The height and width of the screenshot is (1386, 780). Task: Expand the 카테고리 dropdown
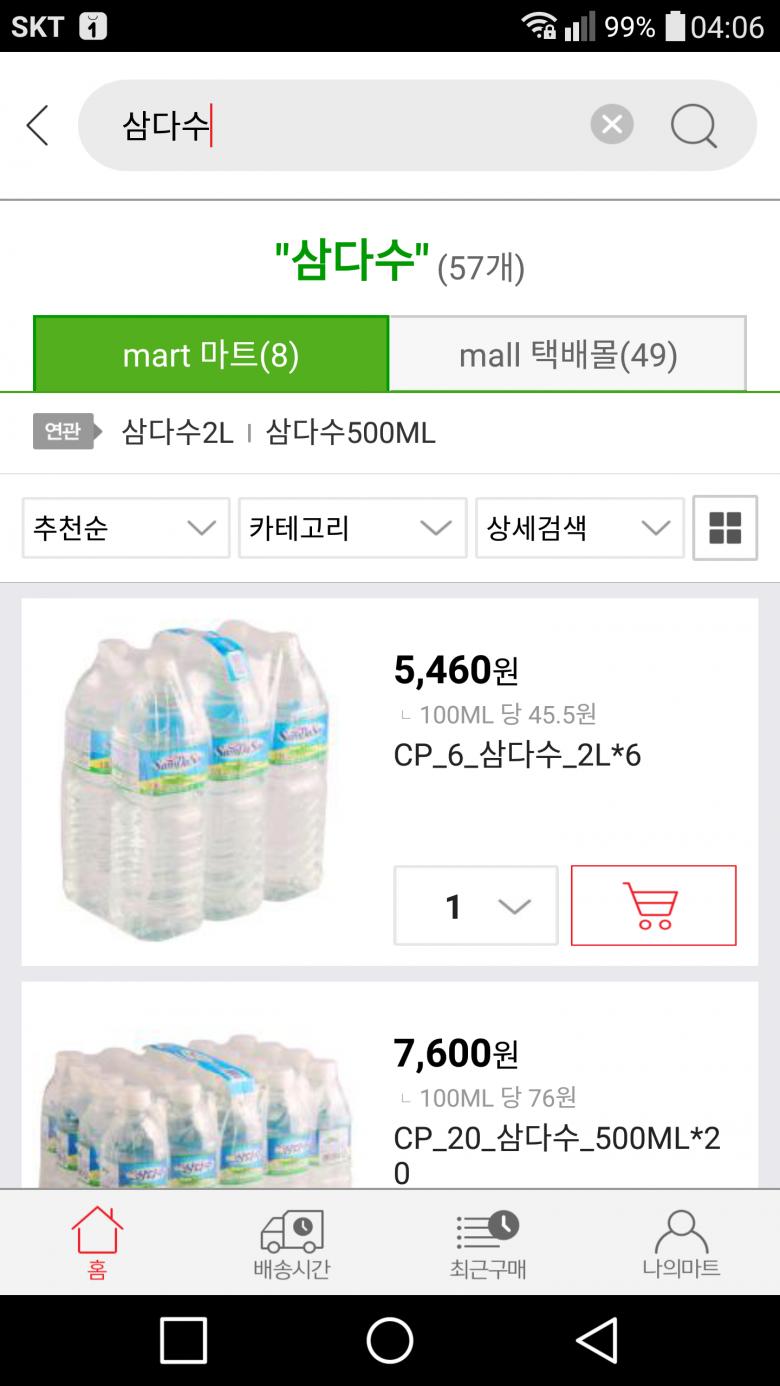(352, 527)
